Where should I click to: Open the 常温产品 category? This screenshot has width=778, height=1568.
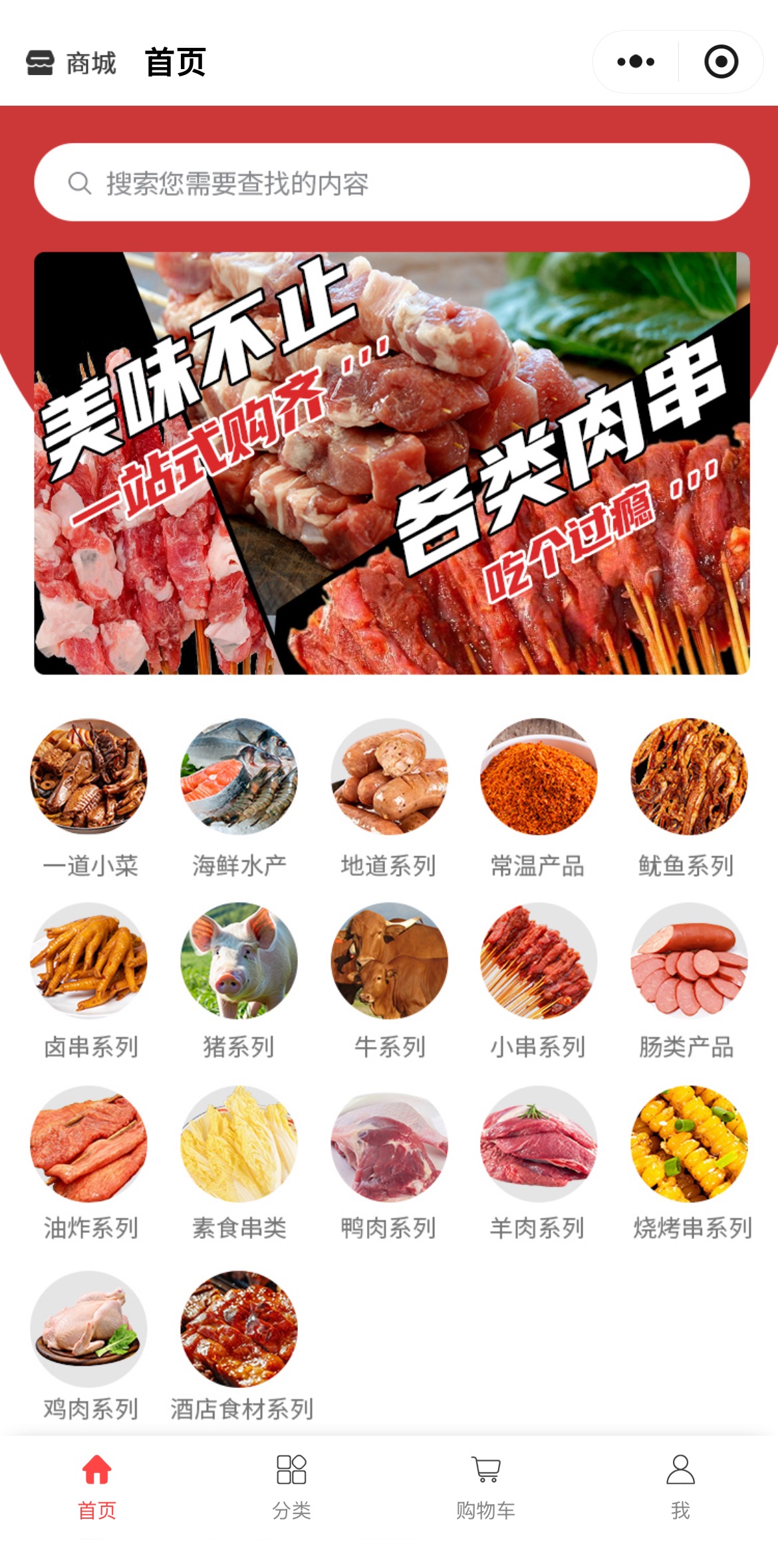[539, 776]
